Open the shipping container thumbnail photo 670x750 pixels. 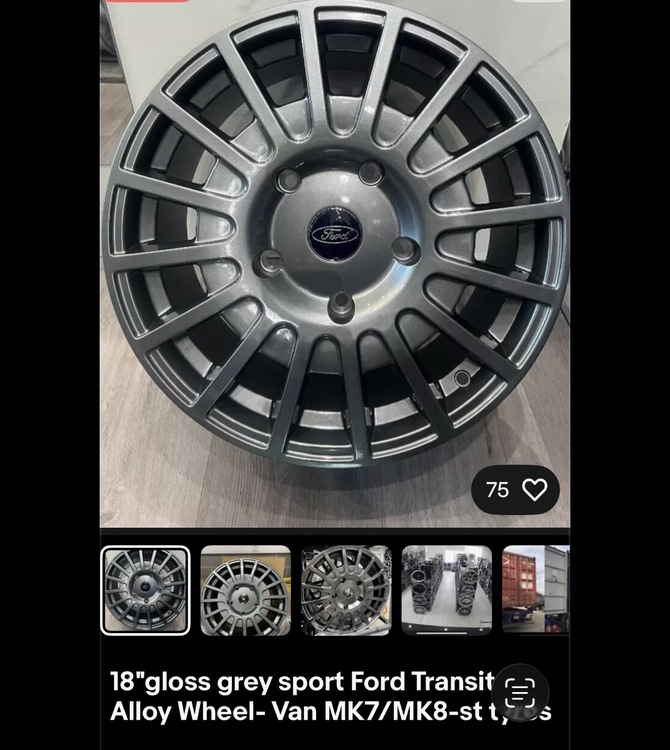[x=536, y=590]
